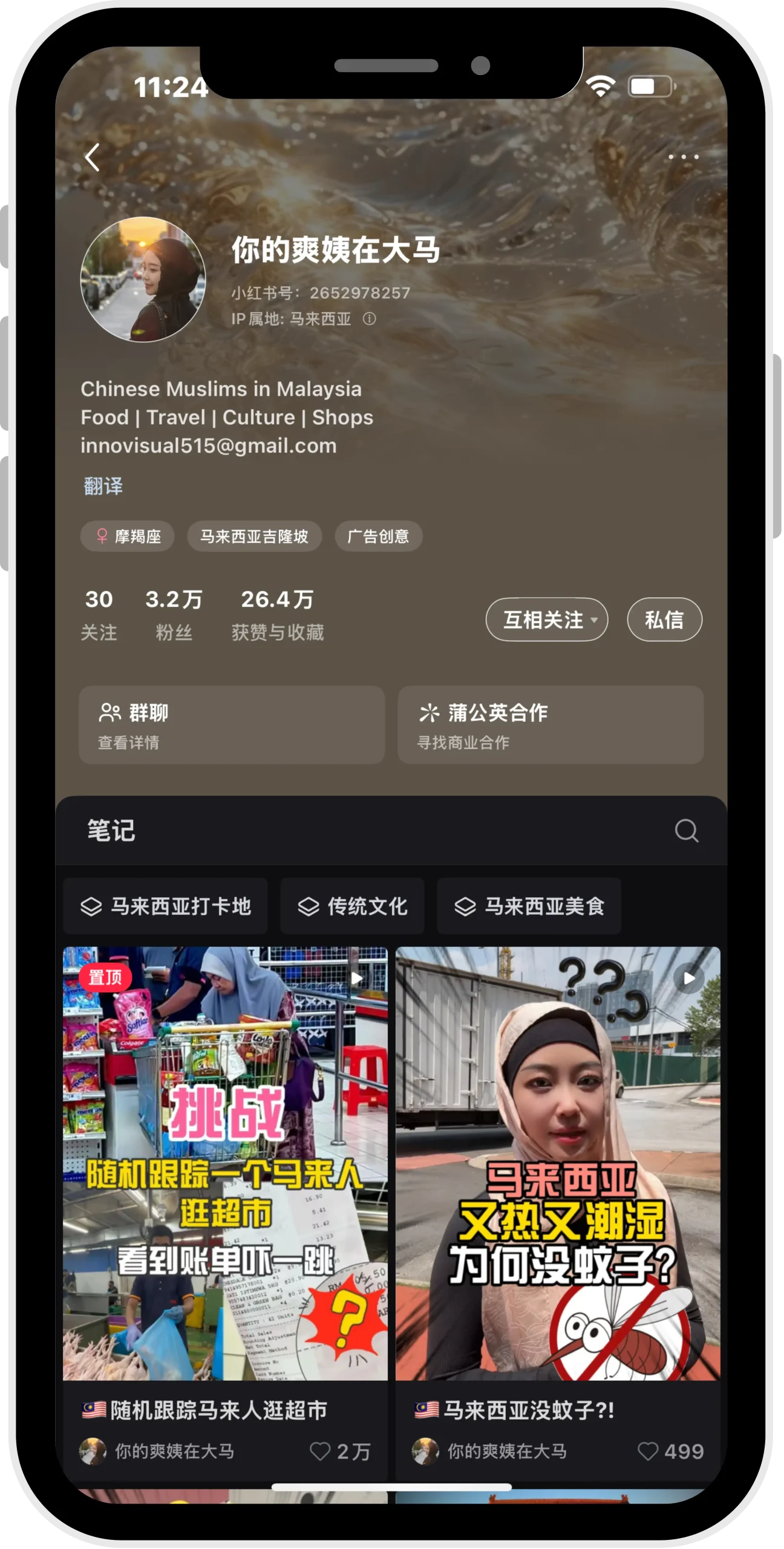Viewport: 784px width, 1549px height.
Task: Tap the 马来西亚吉隆坡 location chip
Action: coord(254,536)
